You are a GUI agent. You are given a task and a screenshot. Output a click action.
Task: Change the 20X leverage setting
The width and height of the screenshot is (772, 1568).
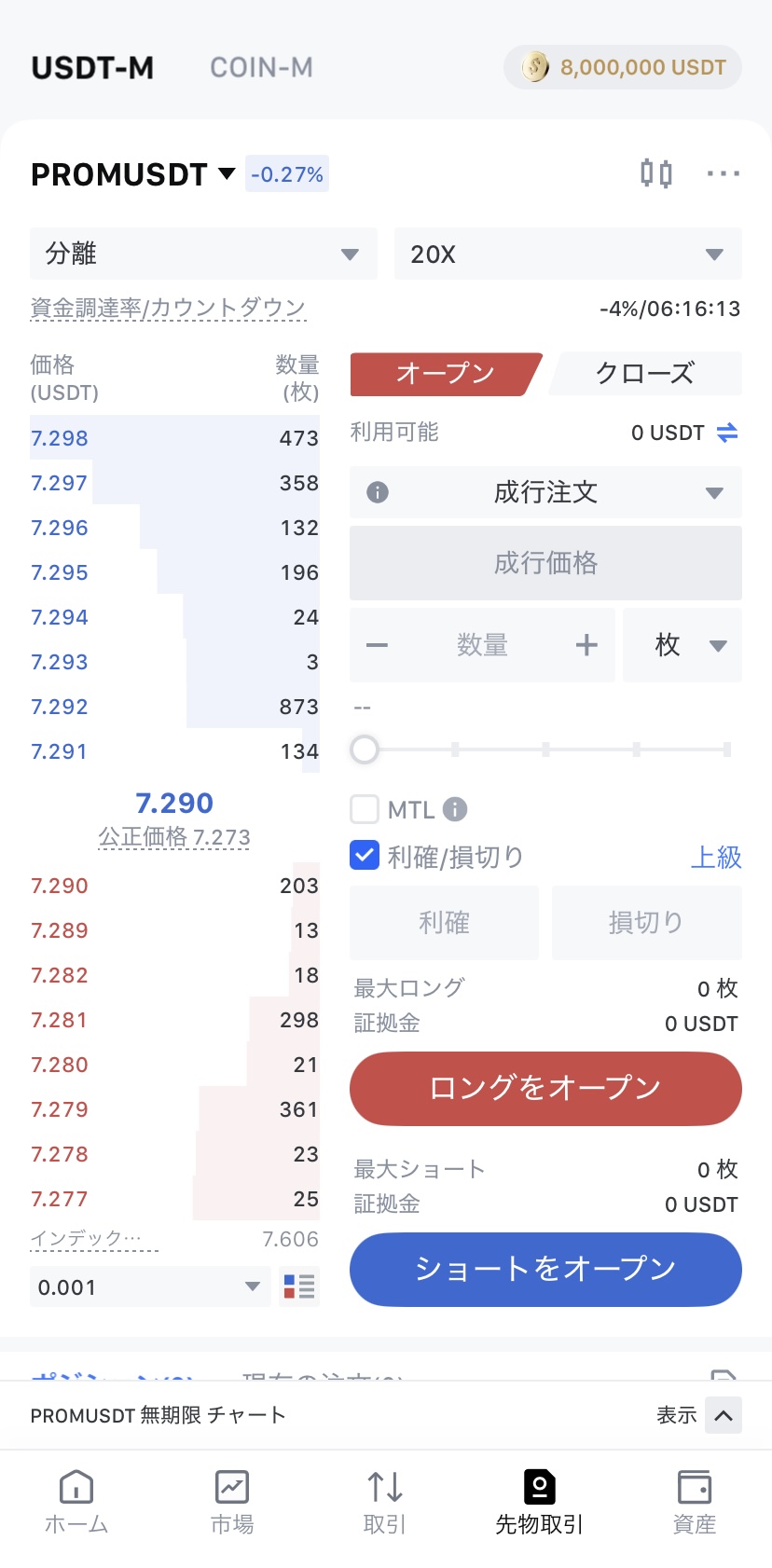(x=567, y=254)
